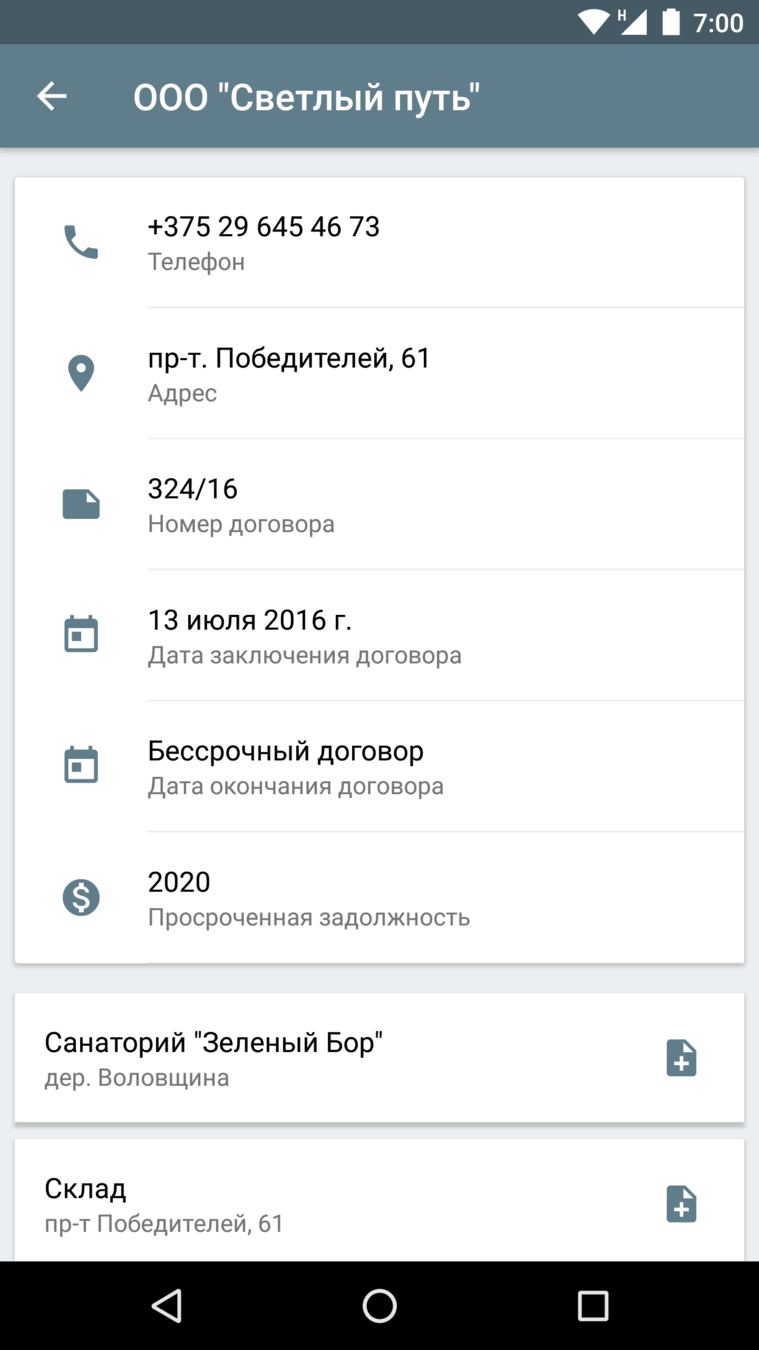Add a document for Склад

[681, 1203]
